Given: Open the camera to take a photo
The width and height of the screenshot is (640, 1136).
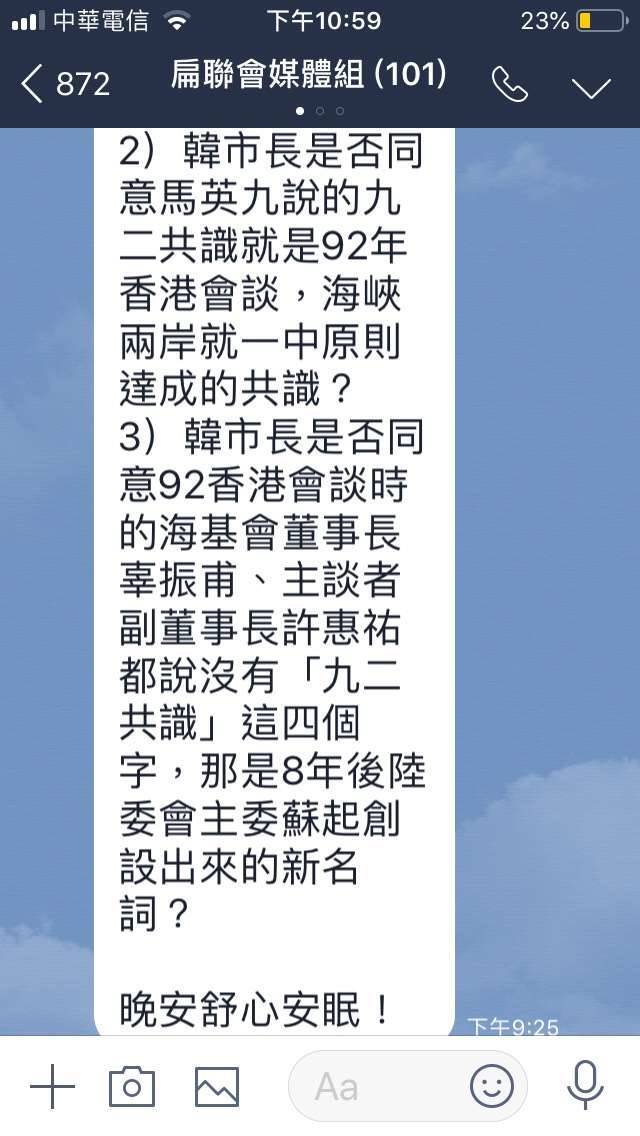Looking at the screenshot, I should 132,1085.
